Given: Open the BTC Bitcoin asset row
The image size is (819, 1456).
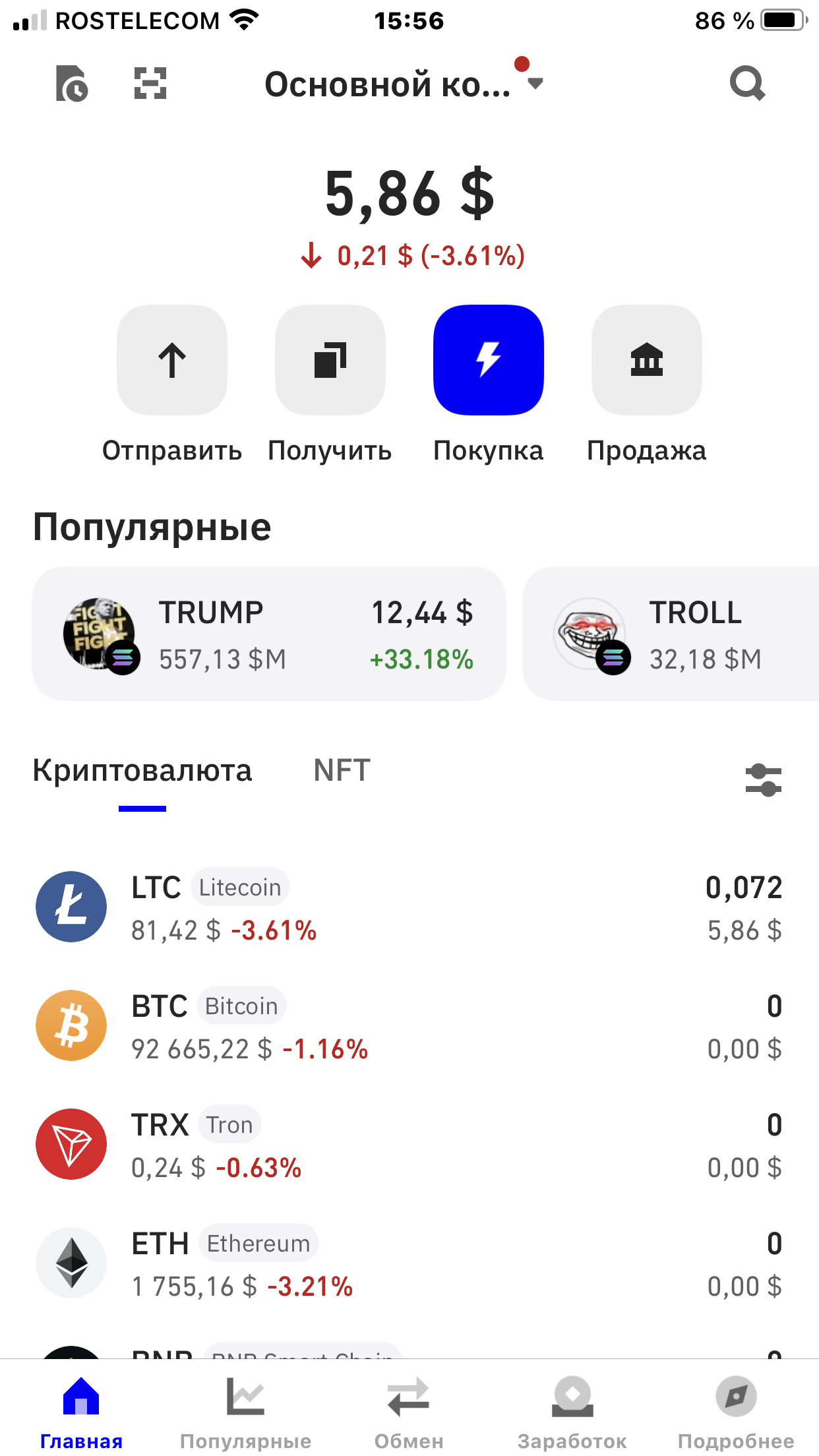Looking at the screenshot, I should point(409,1026).
